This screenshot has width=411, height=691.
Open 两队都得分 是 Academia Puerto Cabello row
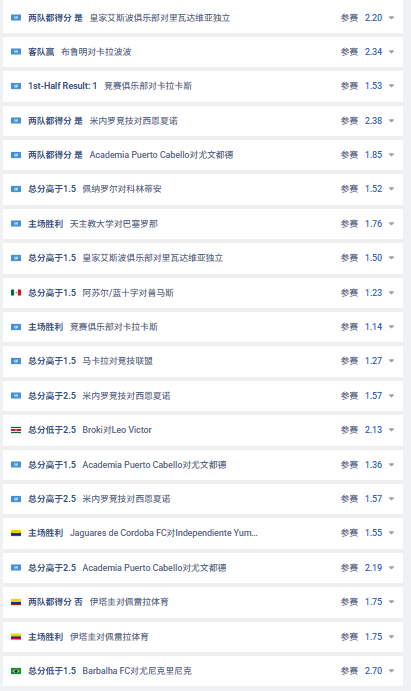click(x=203, y=155)
